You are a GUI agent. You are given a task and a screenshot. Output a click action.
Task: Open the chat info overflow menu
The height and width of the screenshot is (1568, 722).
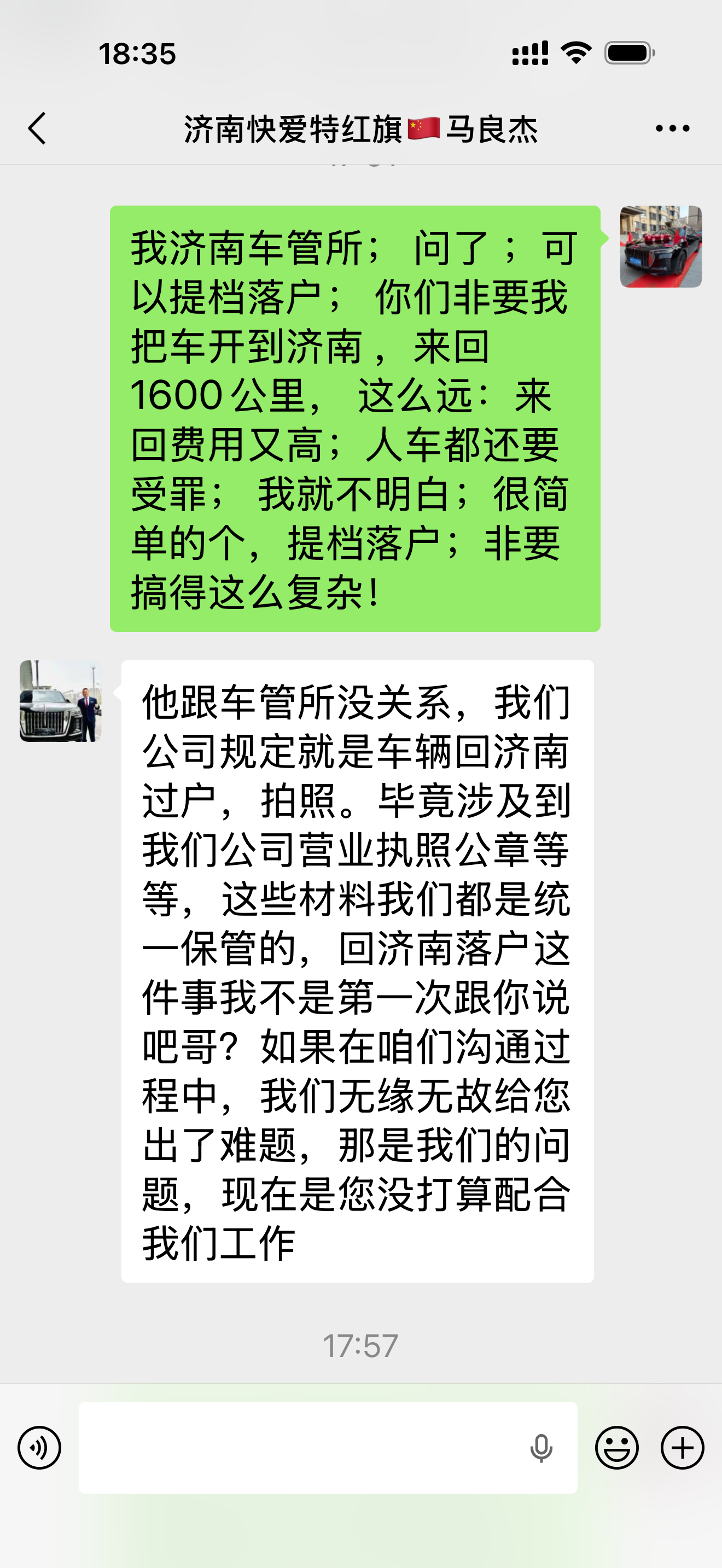(672, 128)
